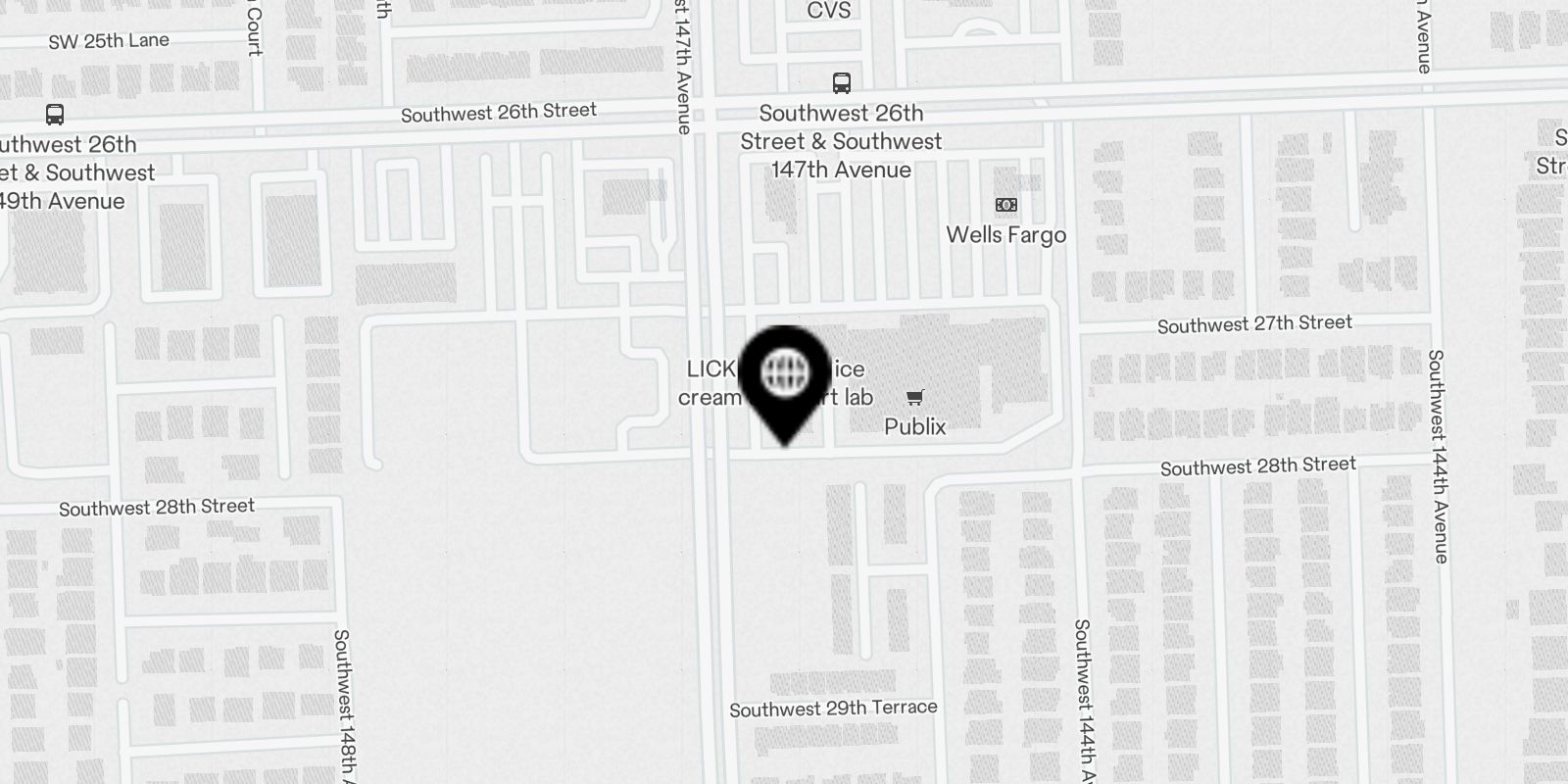Tap the bus stop near 149th Avenue
The height and width of the screenshot is (784, 1568).
pos(55,114)
